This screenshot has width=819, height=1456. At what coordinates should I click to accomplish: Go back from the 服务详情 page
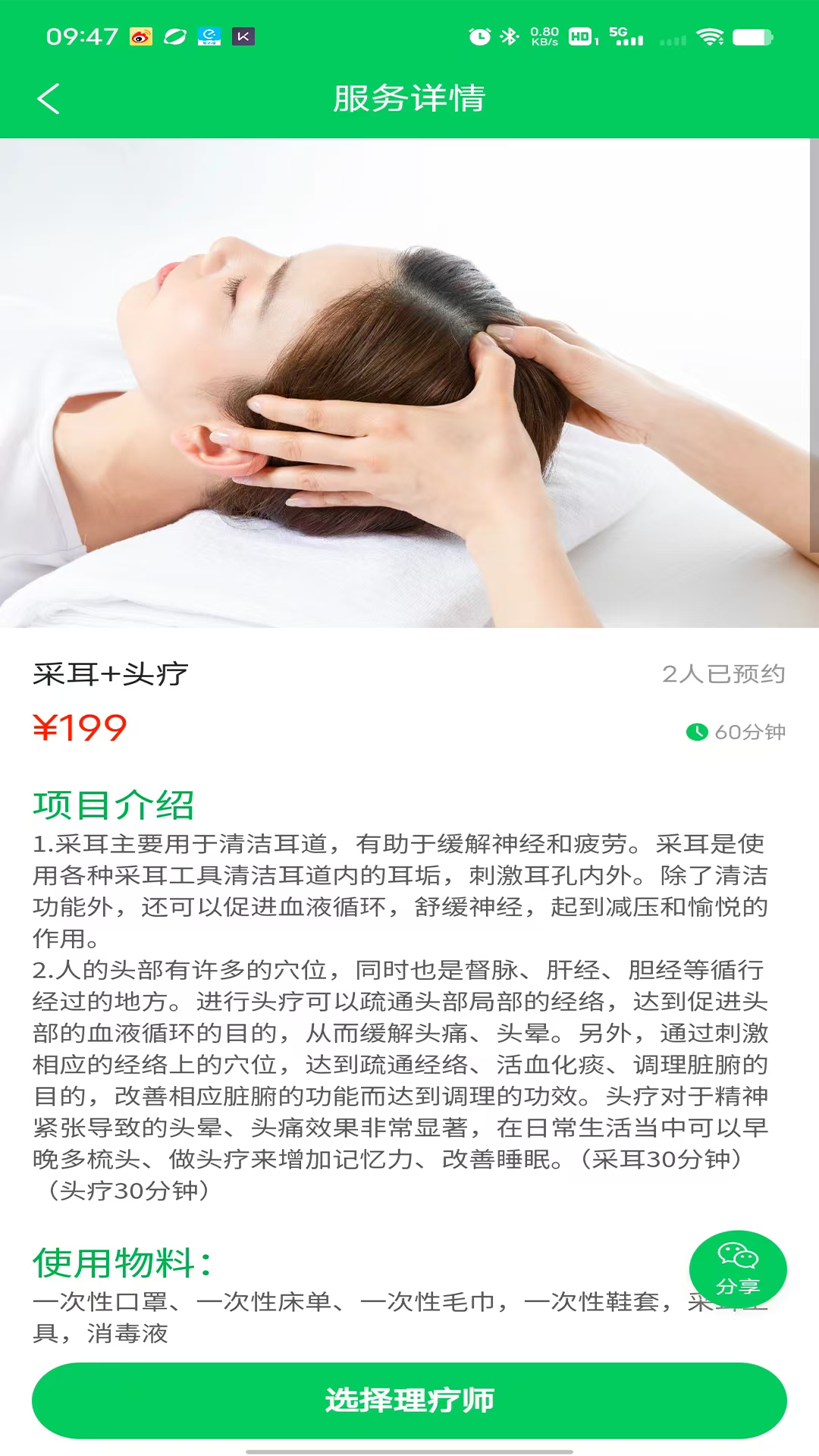[x=49, y=99]
